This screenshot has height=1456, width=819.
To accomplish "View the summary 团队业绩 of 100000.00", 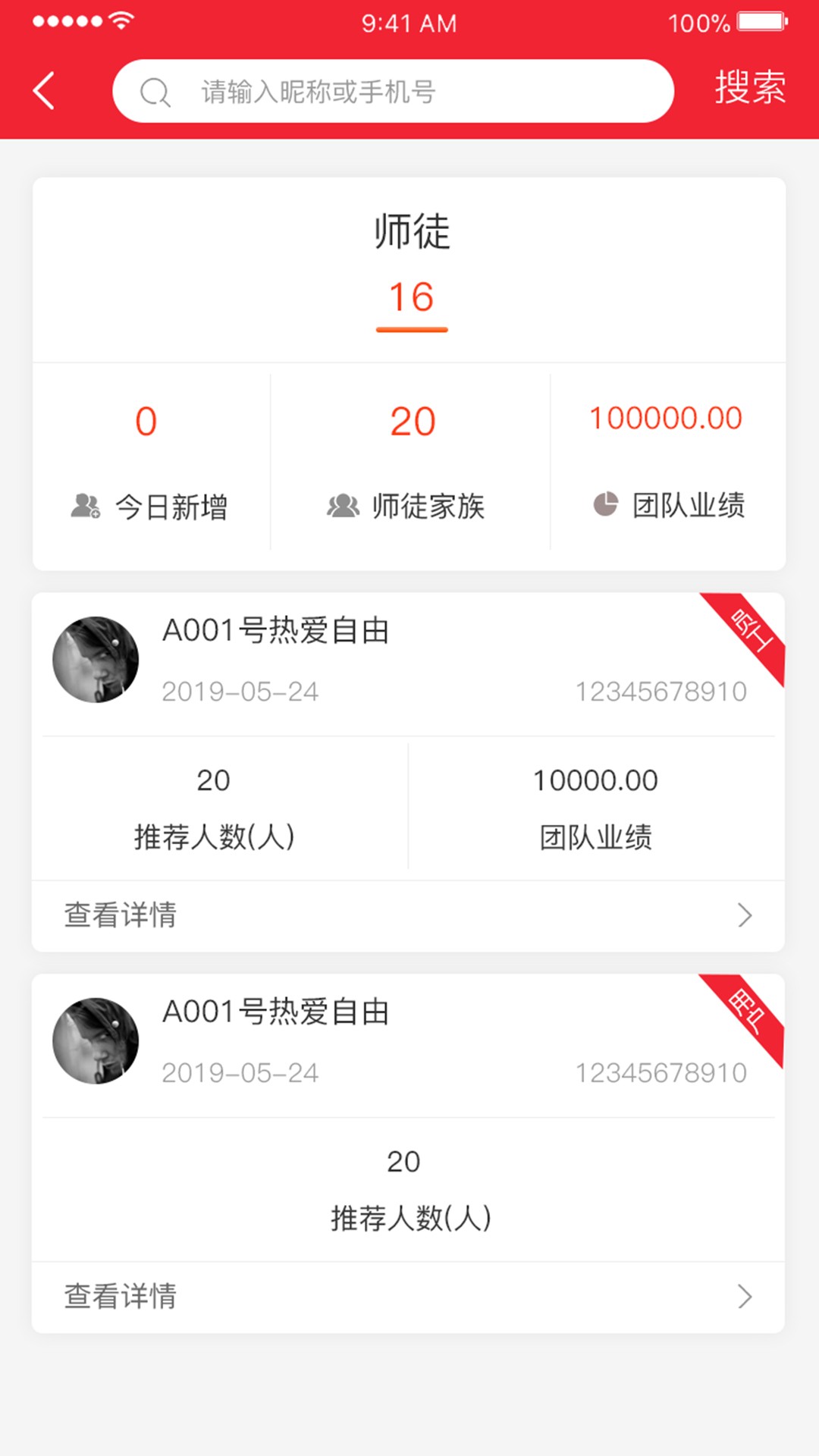I will [667, 463].
